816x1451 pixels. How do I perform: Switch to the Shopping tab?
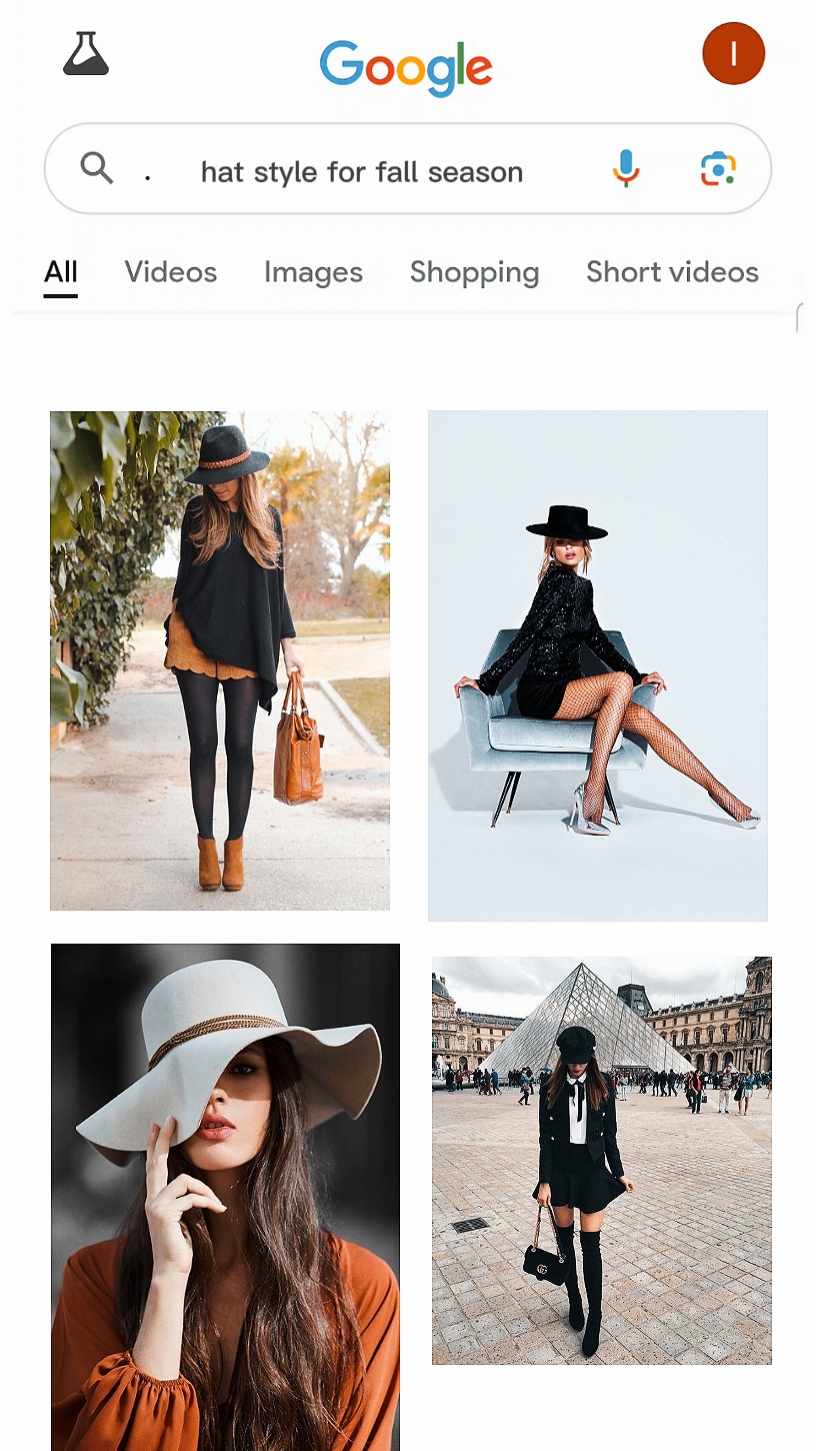coord(474,272)
